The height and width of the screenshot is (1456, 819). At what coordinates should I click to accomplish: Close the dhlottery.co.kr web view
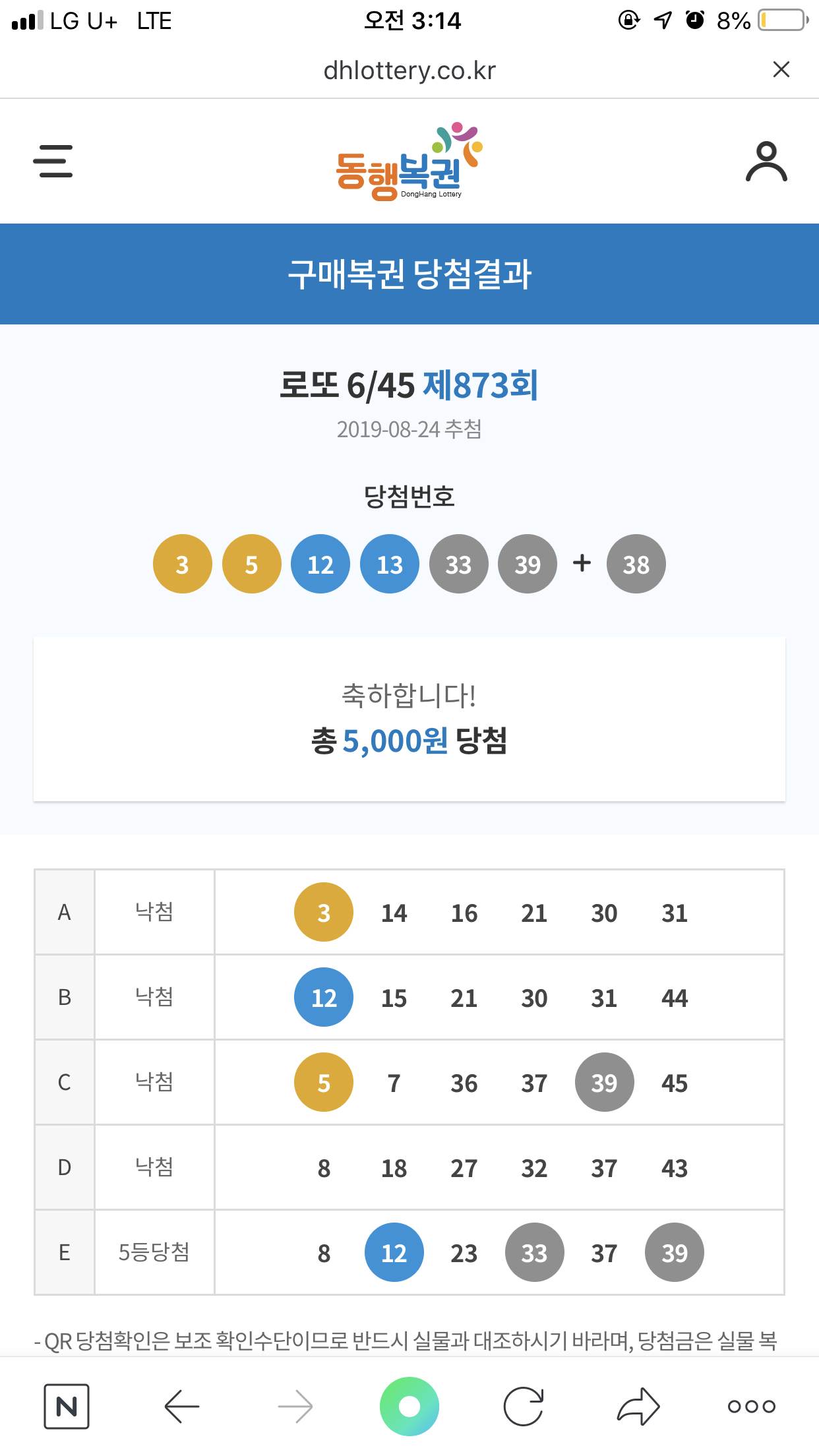(781, 69)
